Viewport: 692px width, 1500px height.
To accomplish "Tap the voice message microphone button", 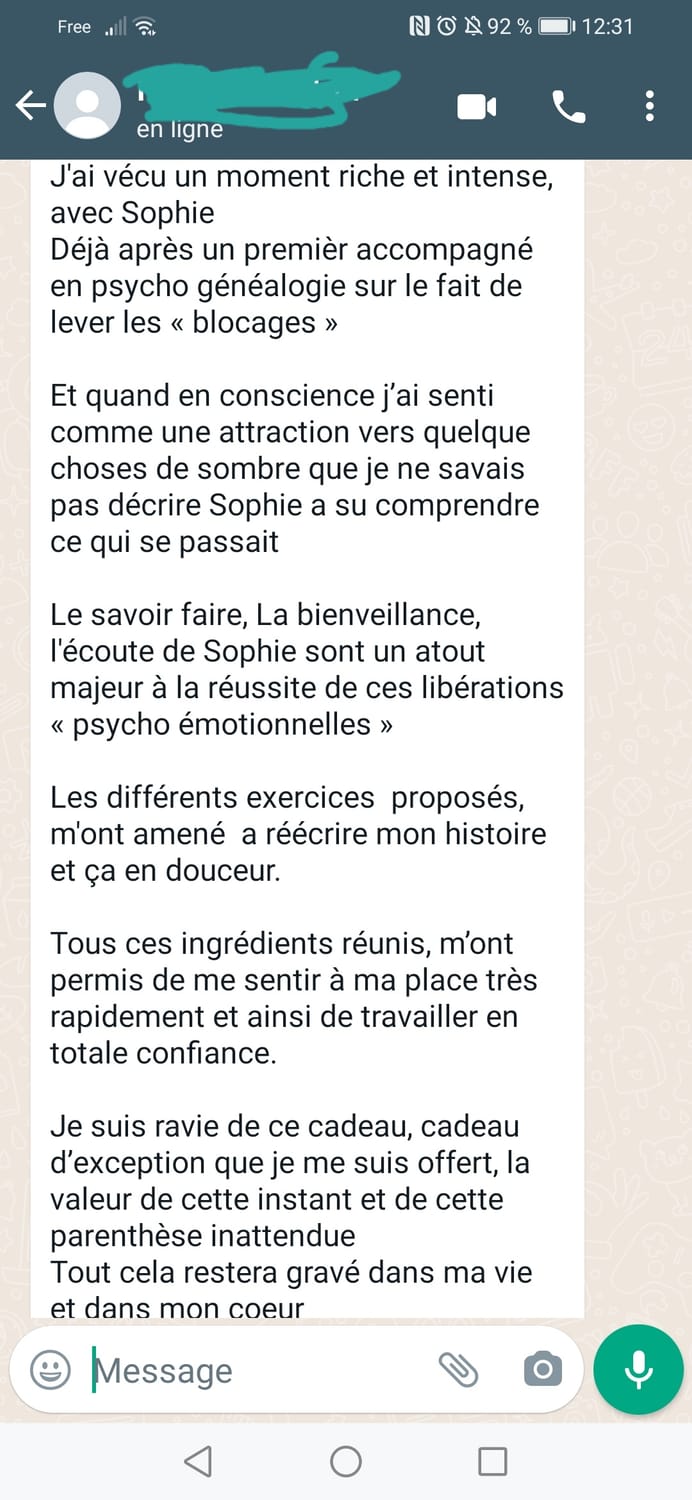I will [638, 1370].
